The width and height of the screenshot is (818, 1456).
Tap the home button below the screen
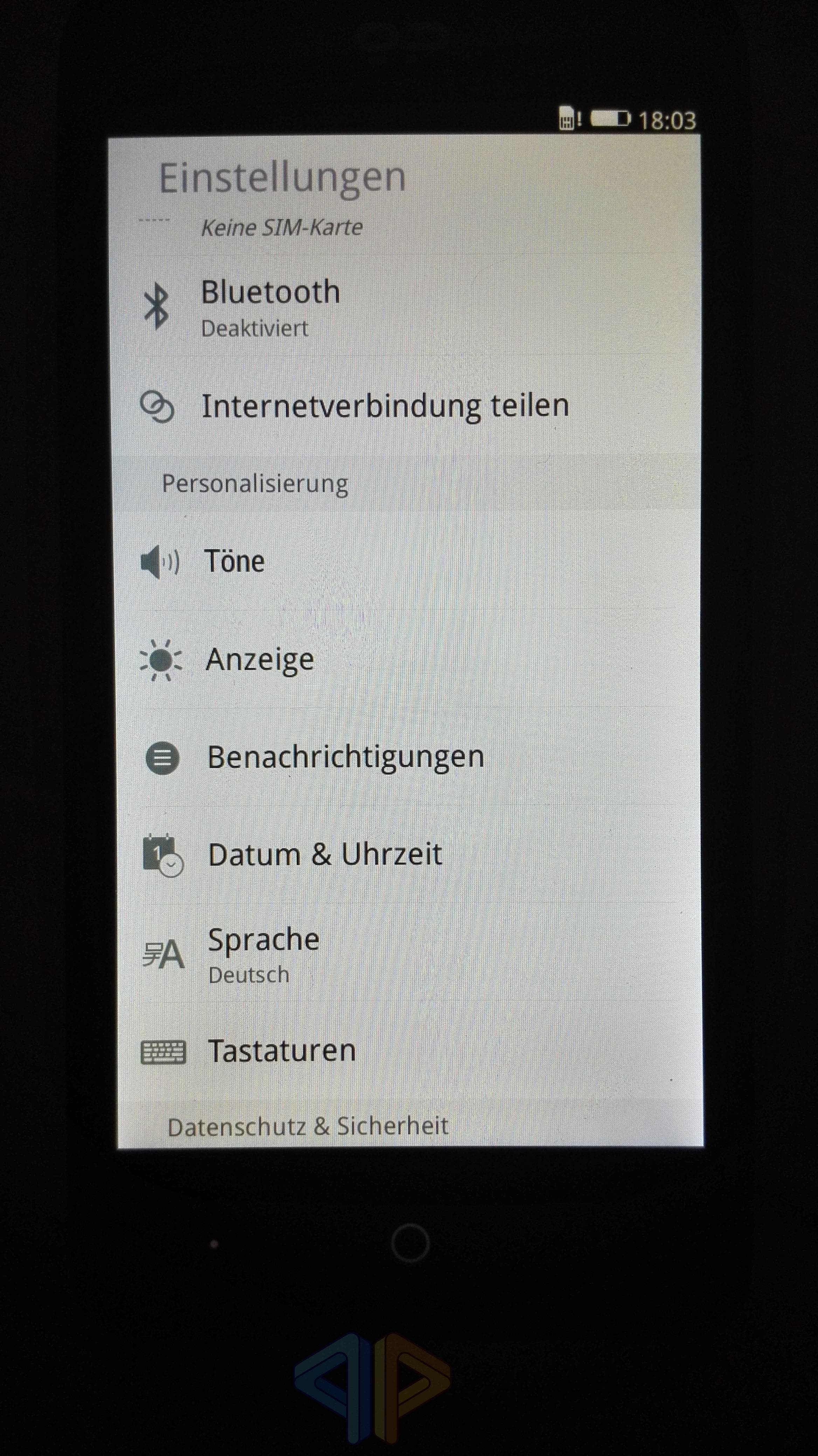pos(410,1243)
